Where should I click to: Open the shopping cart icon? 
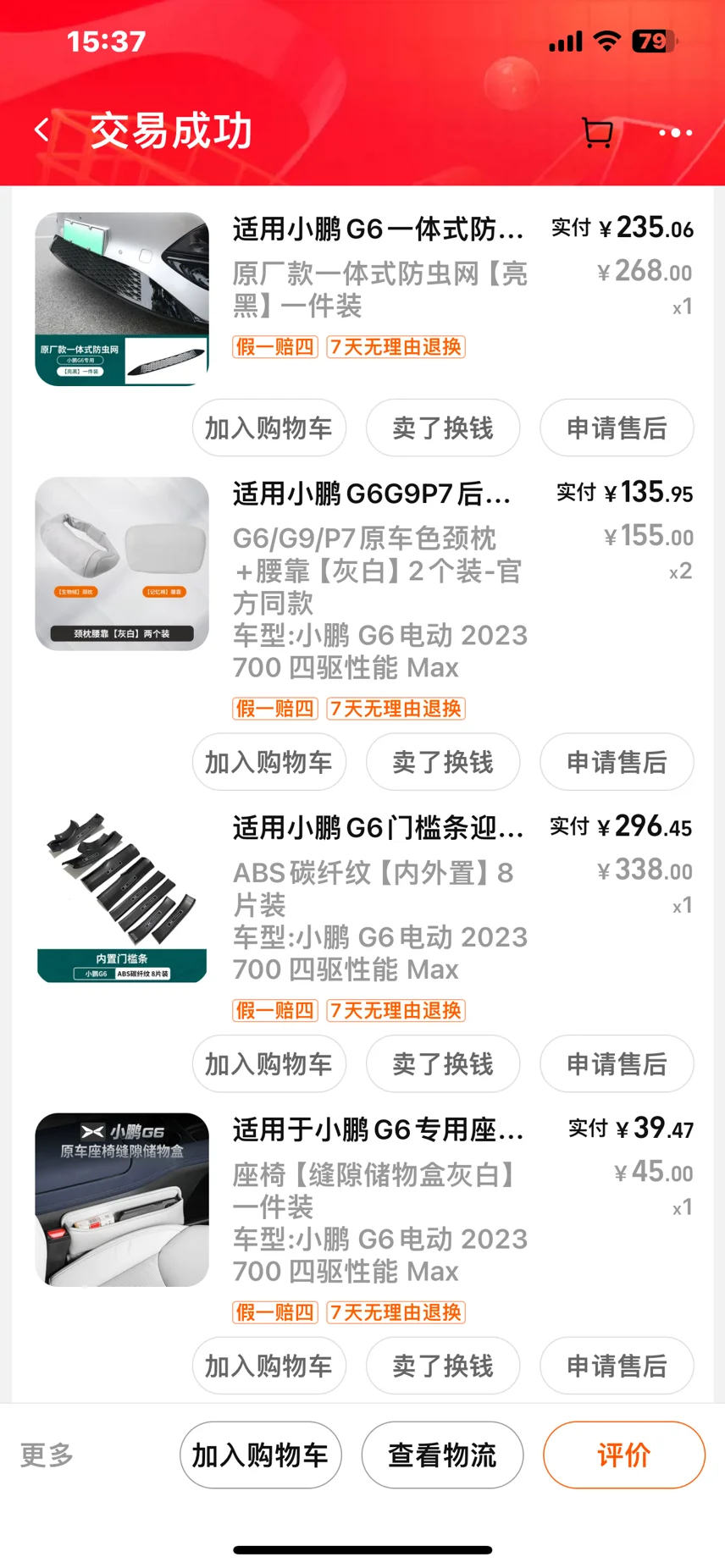pyautogui.click(x=598, y=132)
